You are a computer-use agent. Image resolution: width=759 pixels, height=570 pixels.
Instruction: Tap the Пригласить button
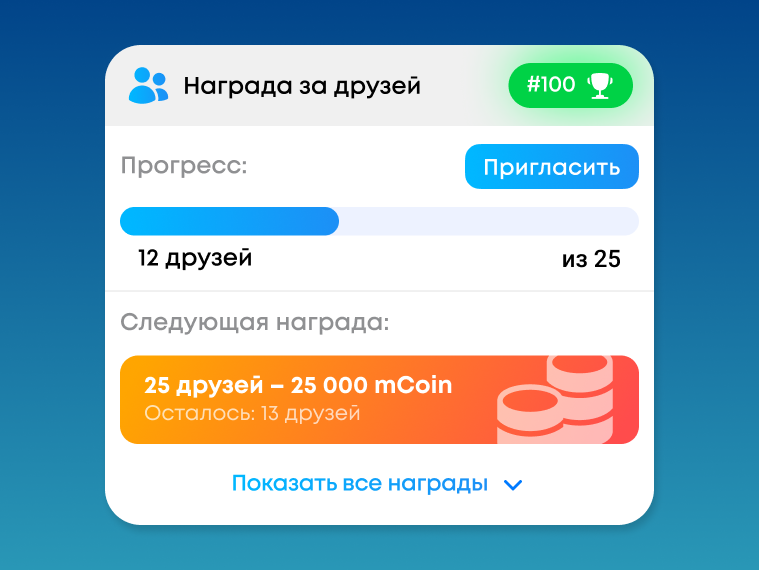click(x=551, y=167)
